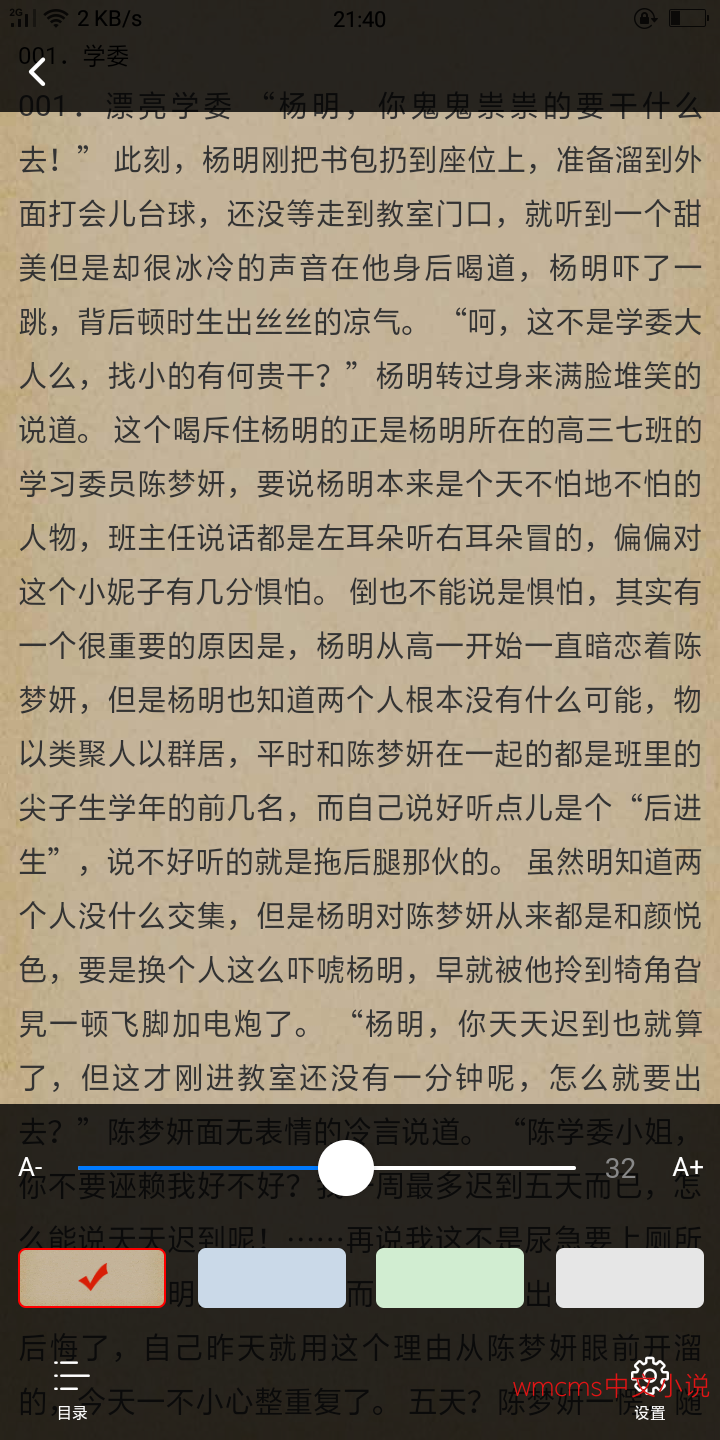Increase font size with A+
The image size is (720, 1440).
[687, 1168]
